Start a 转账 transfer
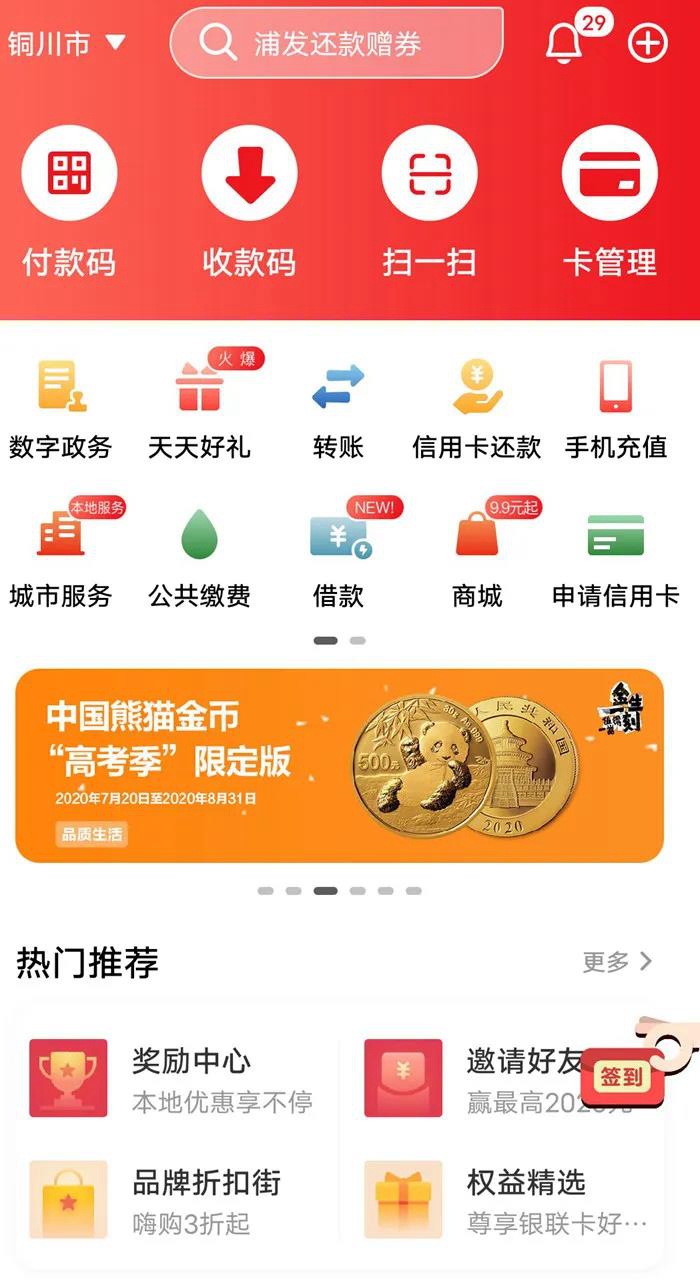 (338, 408)
